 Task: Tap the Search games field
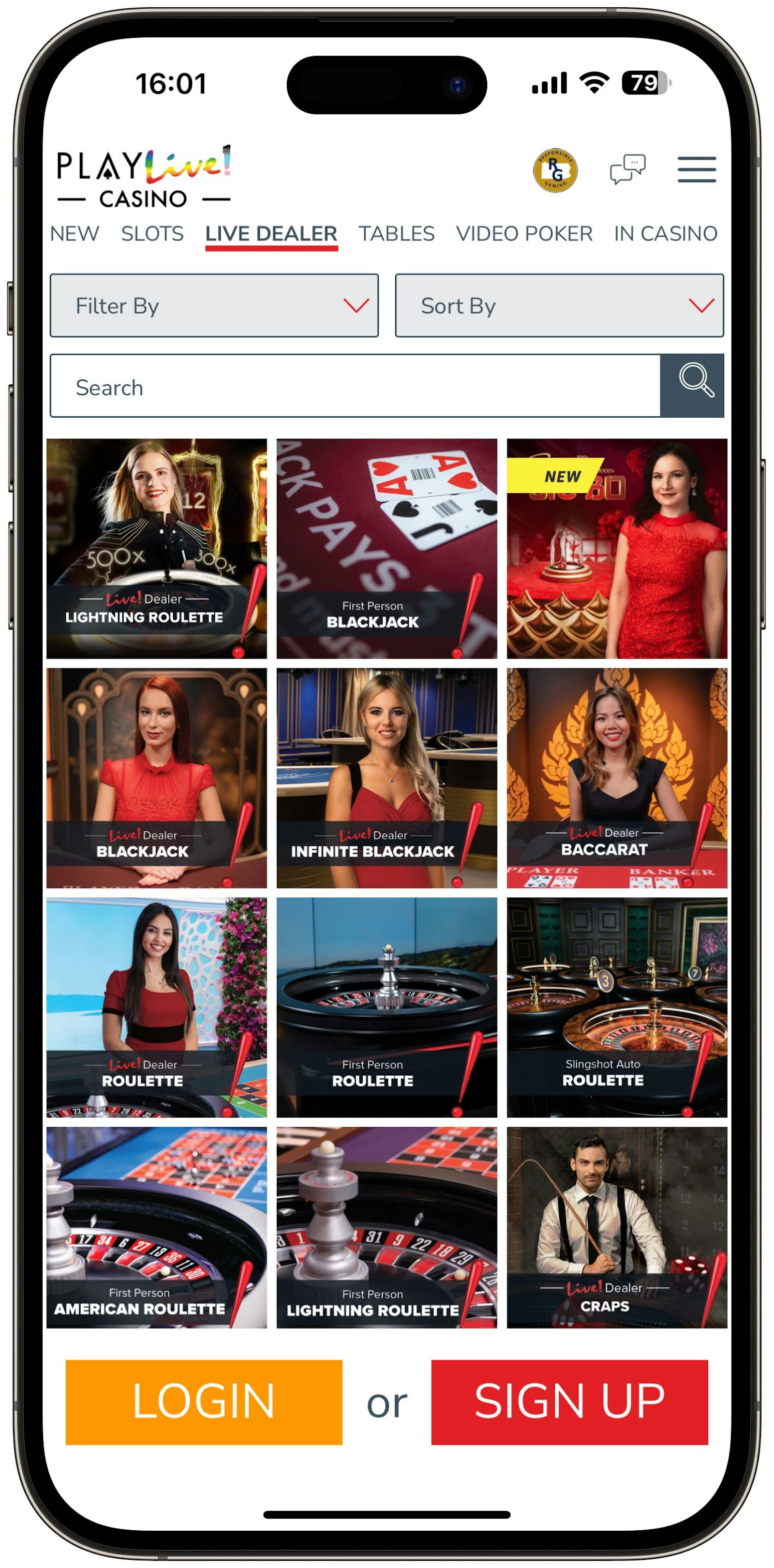click(355, 387)
